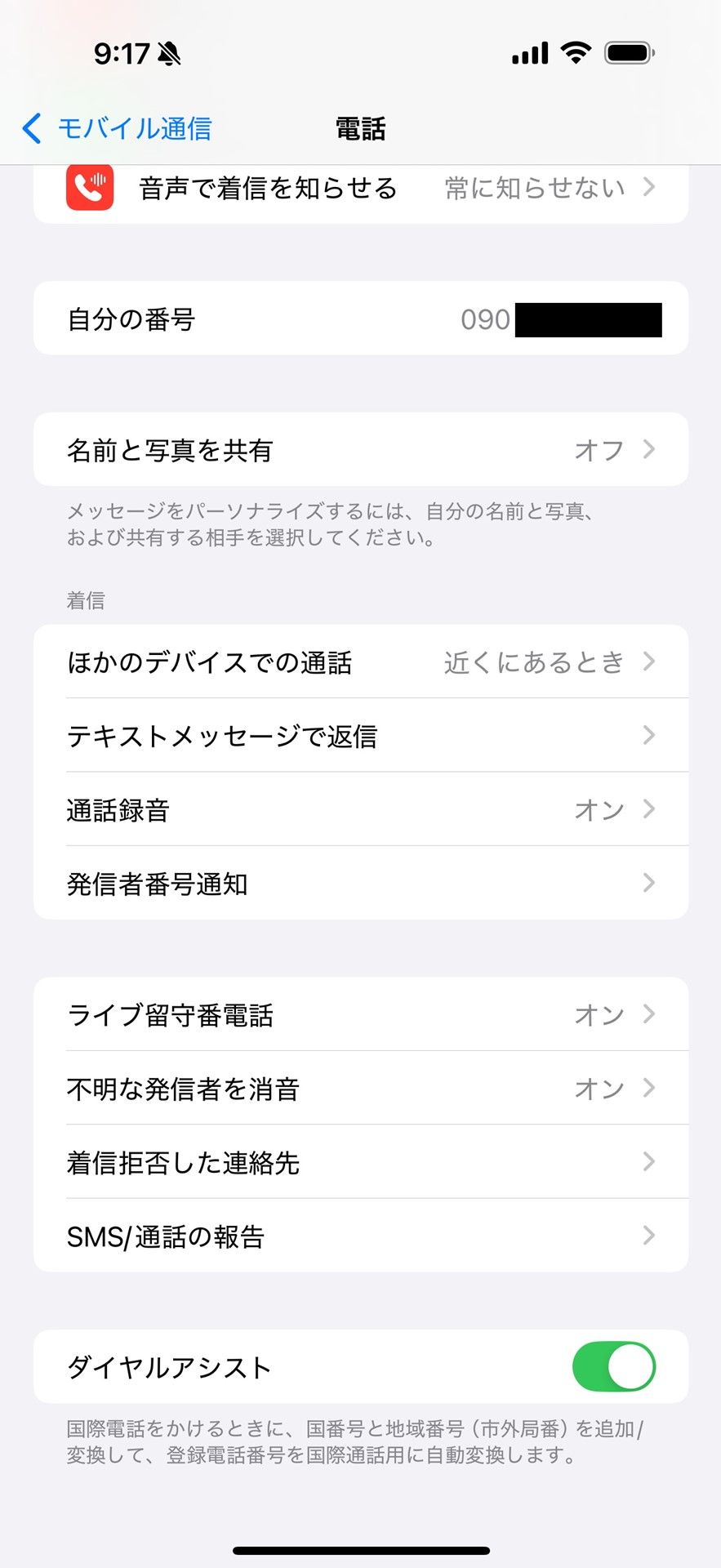Select the 電話 title header
Screen dimensions: 721x1568
point(359,128)
